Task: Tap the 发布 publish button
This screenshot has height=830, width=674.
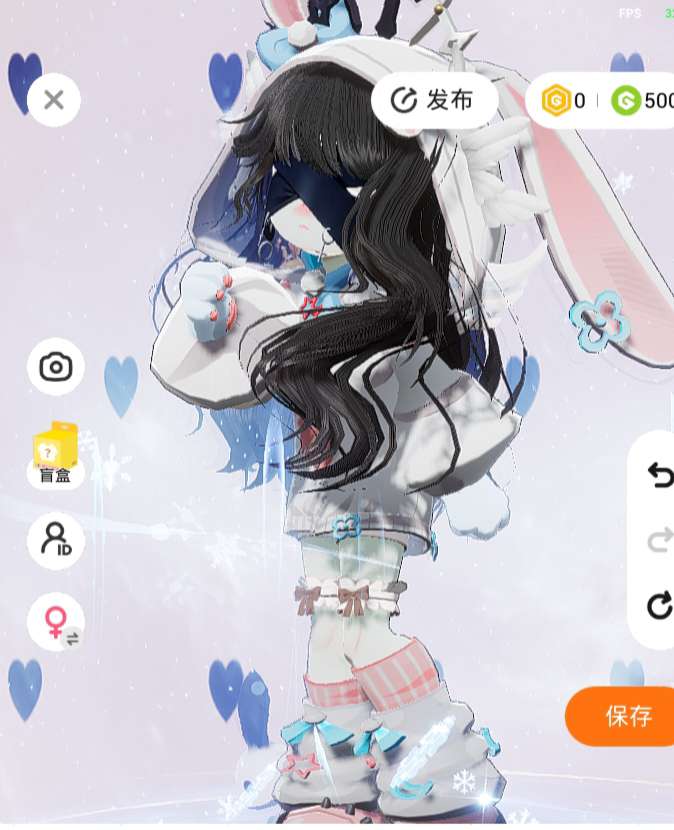Action: 435,100
